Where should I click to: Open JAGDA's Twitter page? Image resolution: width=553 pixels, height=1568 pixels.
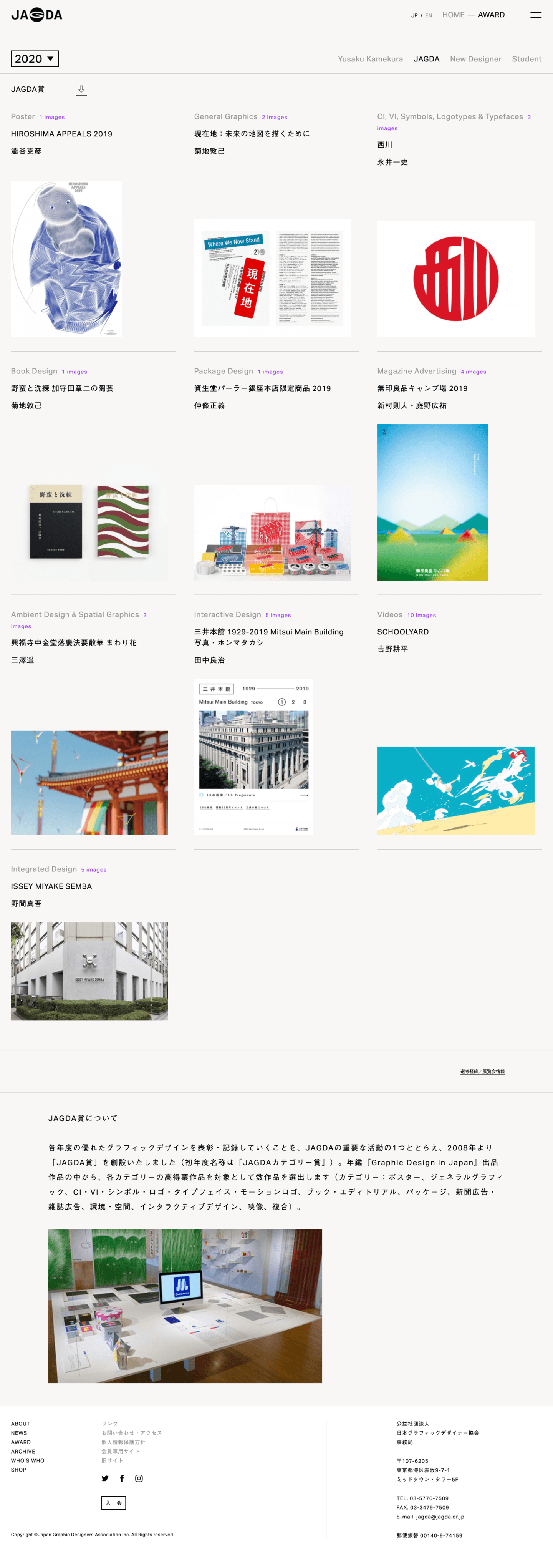[x=104, y=1478]
